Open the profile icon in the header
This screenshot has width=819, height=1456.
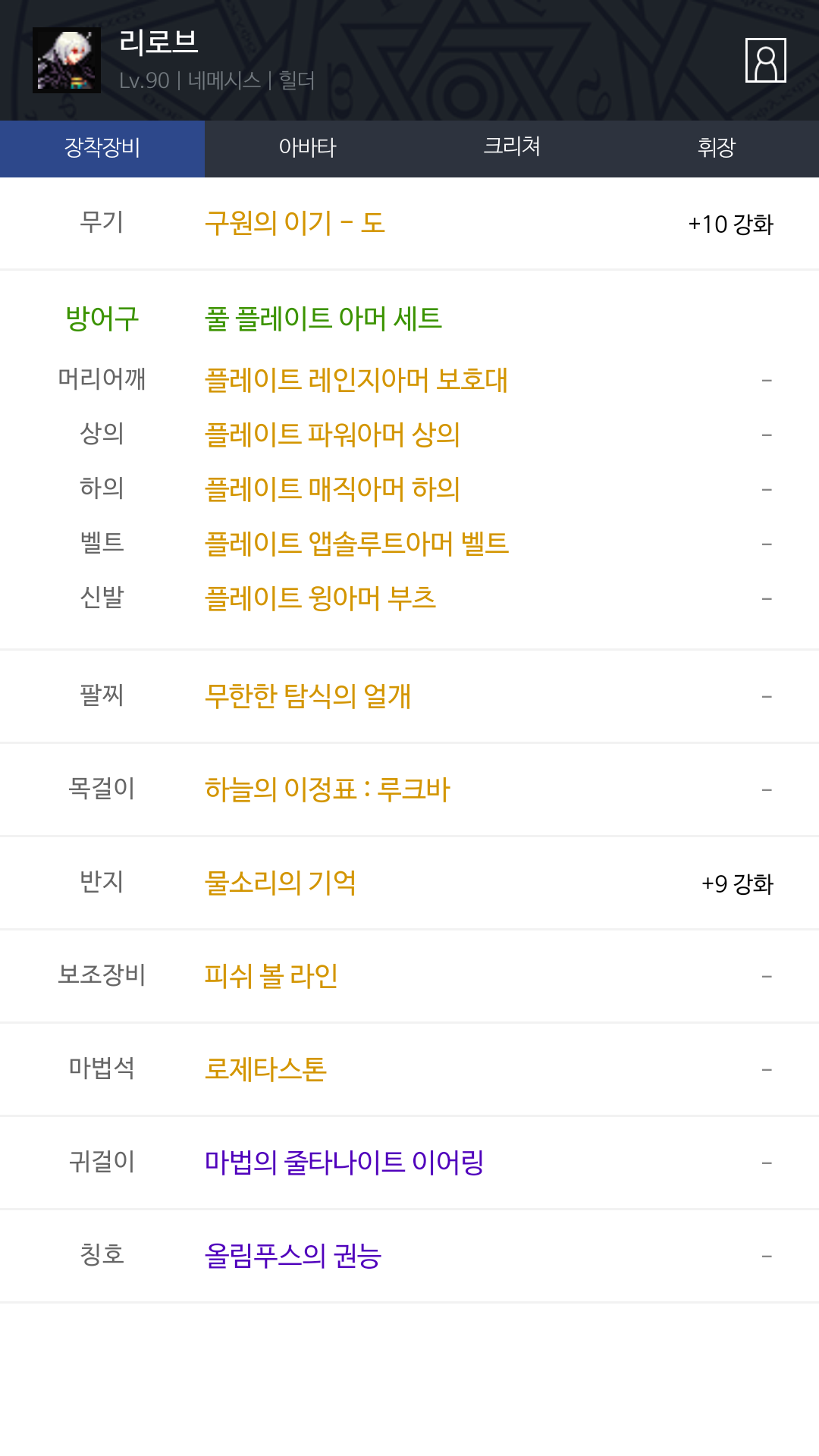[765, 60]
